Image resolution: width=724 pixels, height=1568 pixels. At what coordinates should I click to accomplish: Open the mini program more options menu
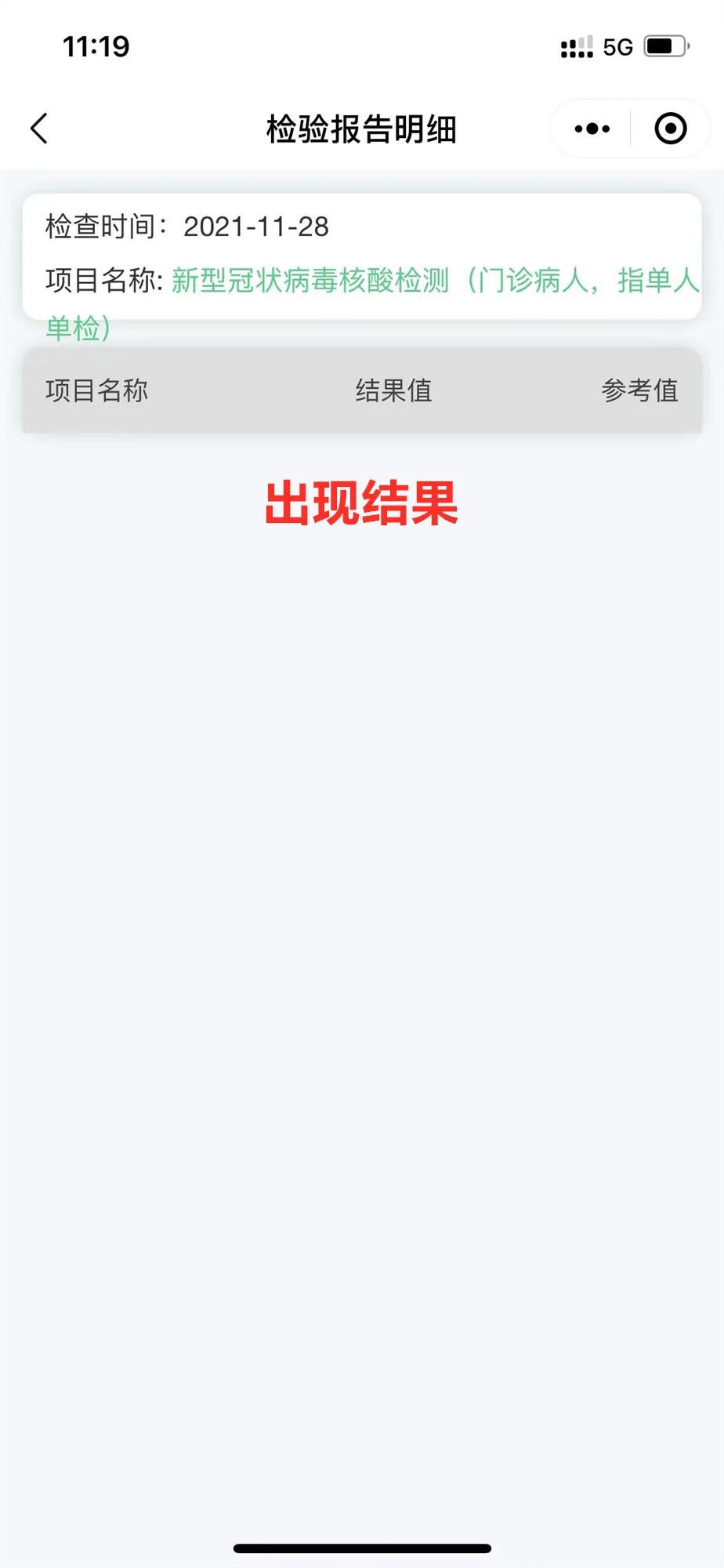[592, 129]
